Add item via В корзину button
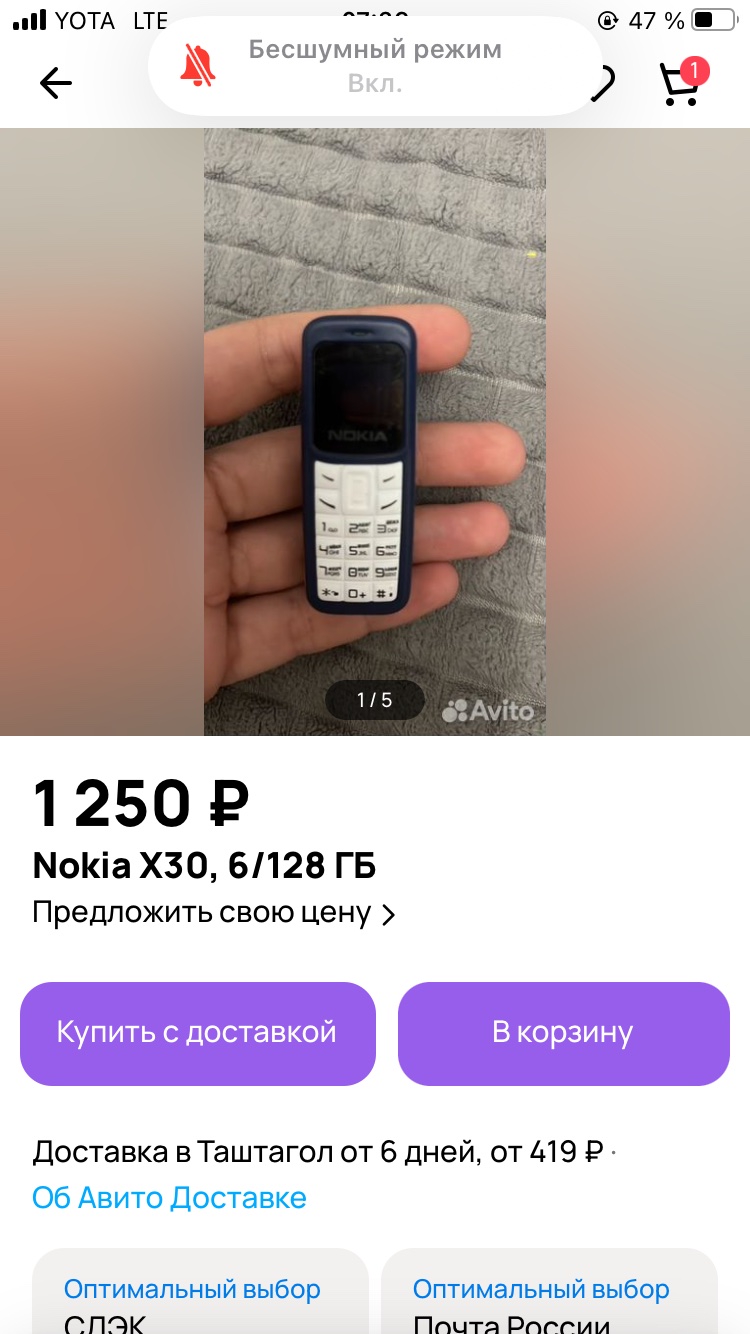750x1334 pixels. (563, 1033)
